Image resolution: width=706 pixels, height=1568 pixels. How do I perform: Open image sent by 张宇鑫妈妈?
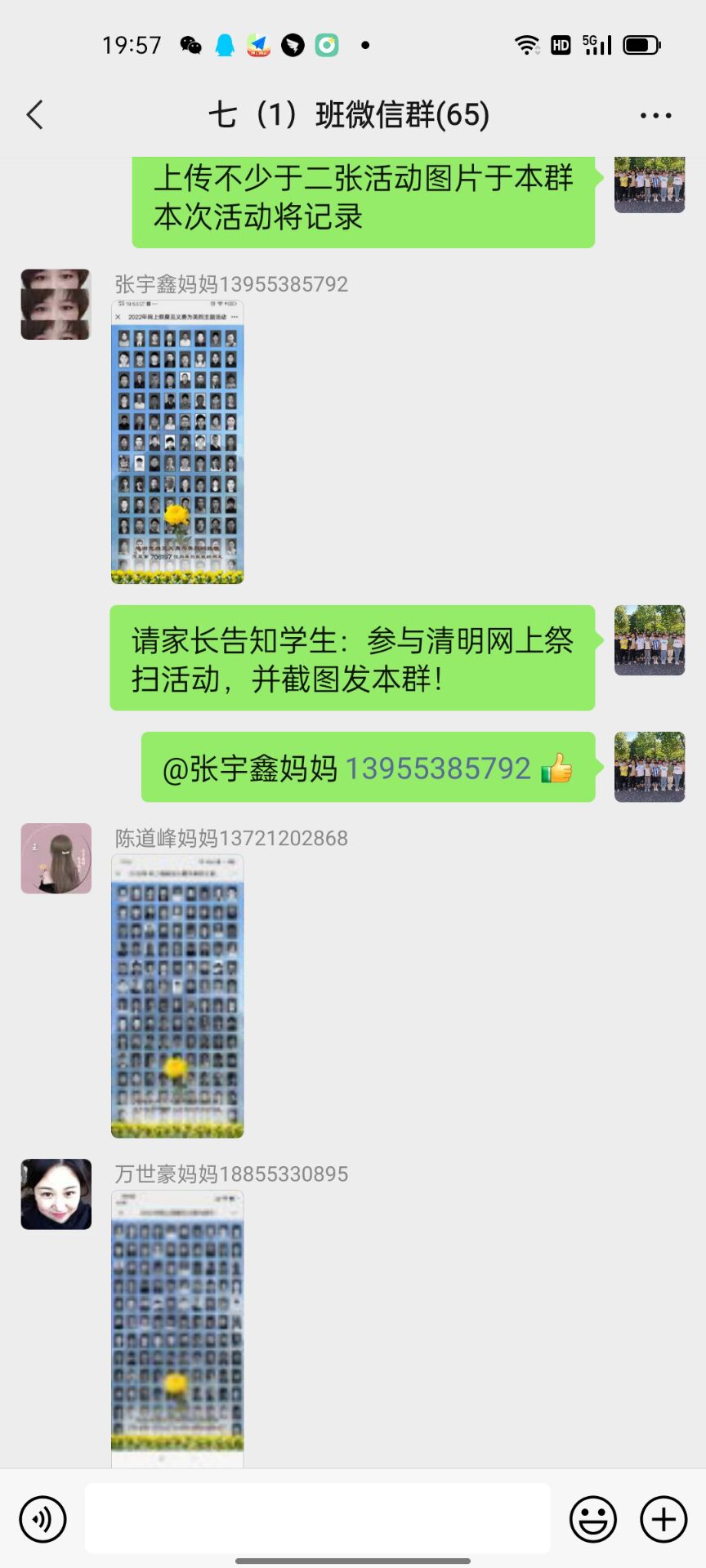pyautogui.click(x=177, y=442)
